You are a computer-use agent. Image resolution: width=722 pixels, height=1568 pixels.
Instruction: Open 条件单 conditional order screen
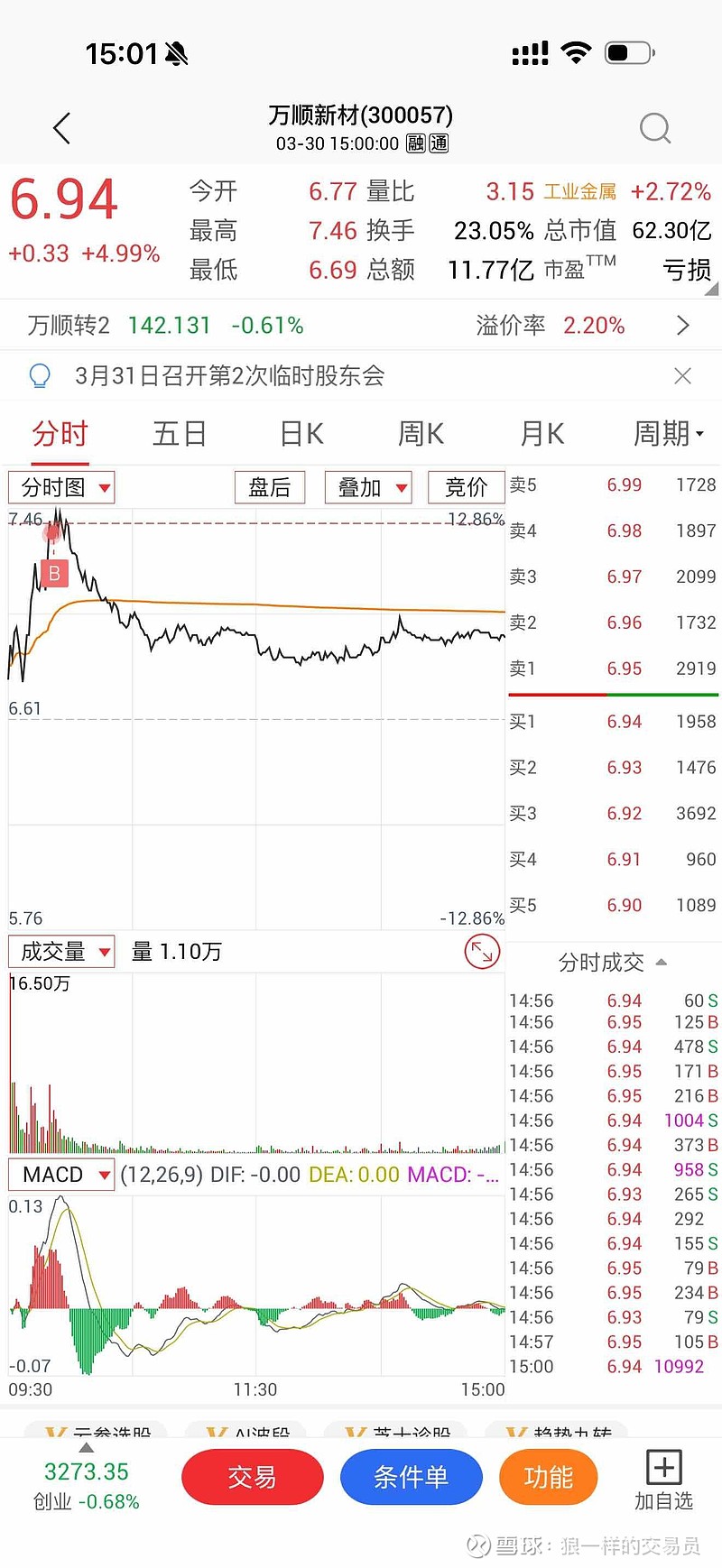click(411, 1478)
